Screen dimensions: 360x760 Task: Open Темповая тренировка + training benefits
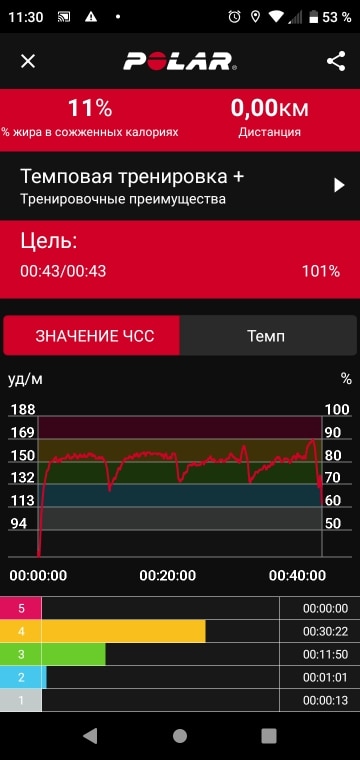pos(180,186)
